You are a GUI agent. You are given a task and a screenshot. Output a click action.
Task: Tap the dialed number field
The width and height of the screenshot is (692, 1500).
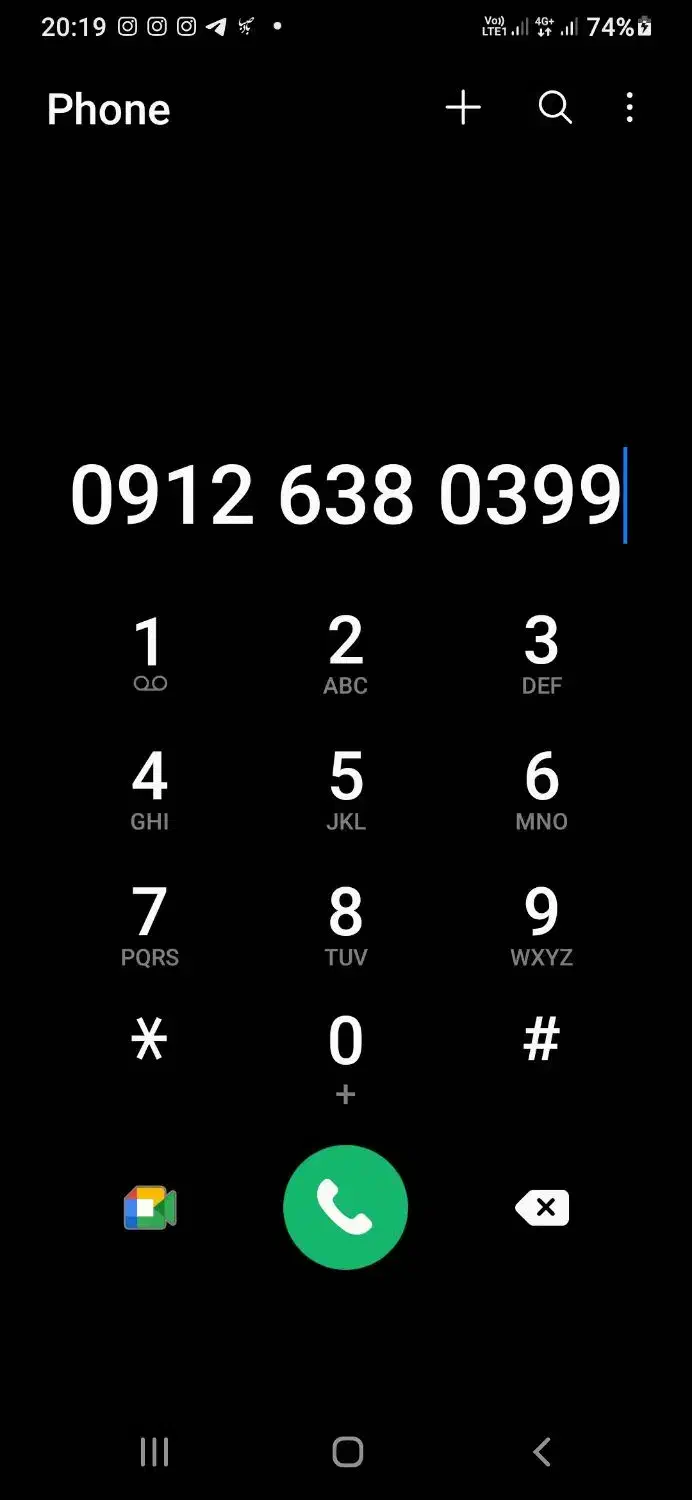(x=346, y=495)
